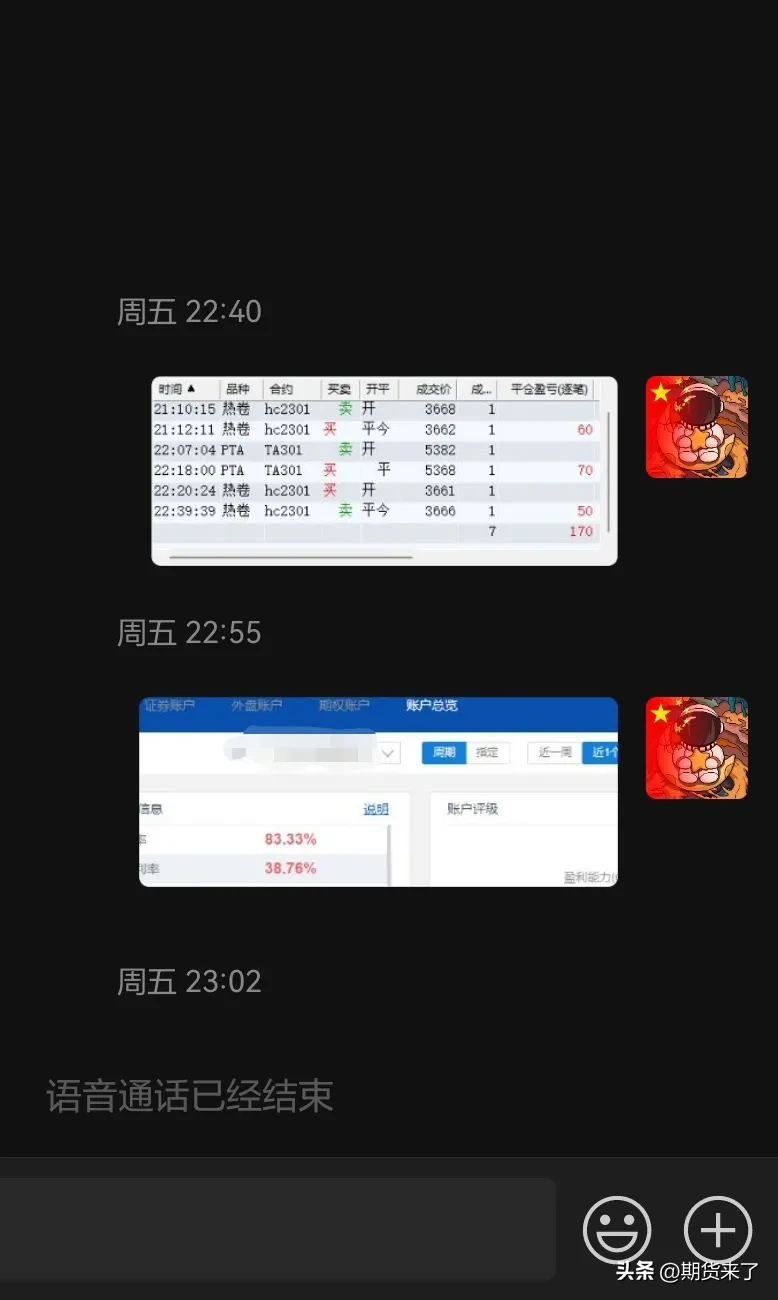Image resolution: width=778 pixels, height=1300 pixels.
Task: Tap the sender's avatar beside the 22:40 message
Action: (696, 427)
